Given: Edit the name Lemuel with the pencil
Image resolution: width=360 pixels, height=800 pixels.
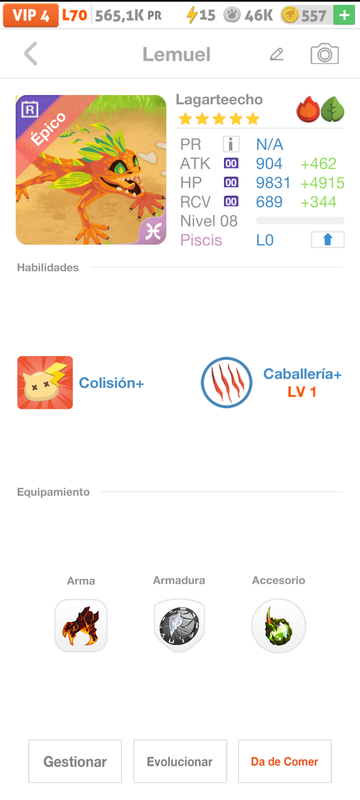Looking at the screenshot, I should click(x=276, y=54).
